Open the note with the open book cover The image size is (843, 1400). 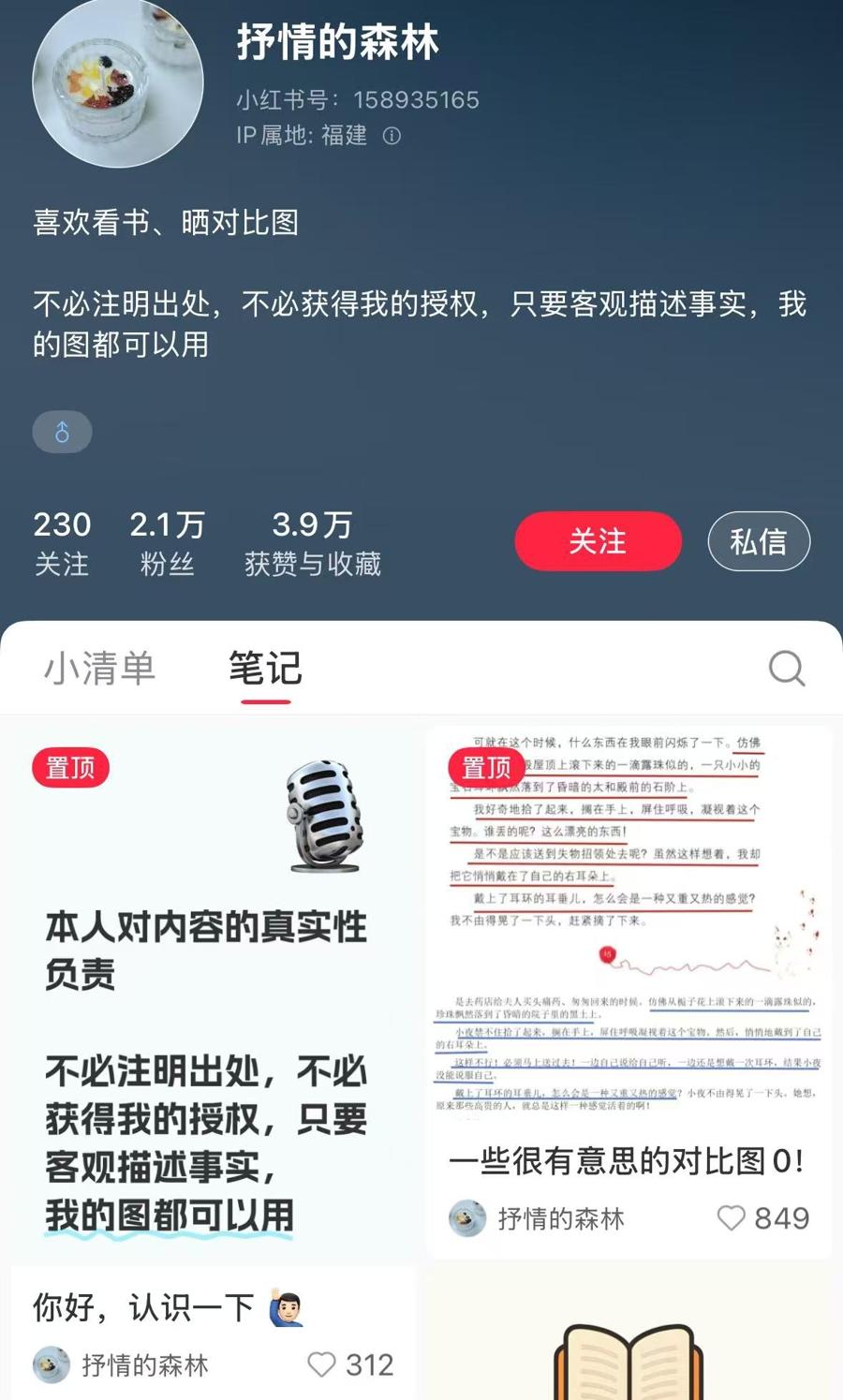click(x=628, y=1348)
